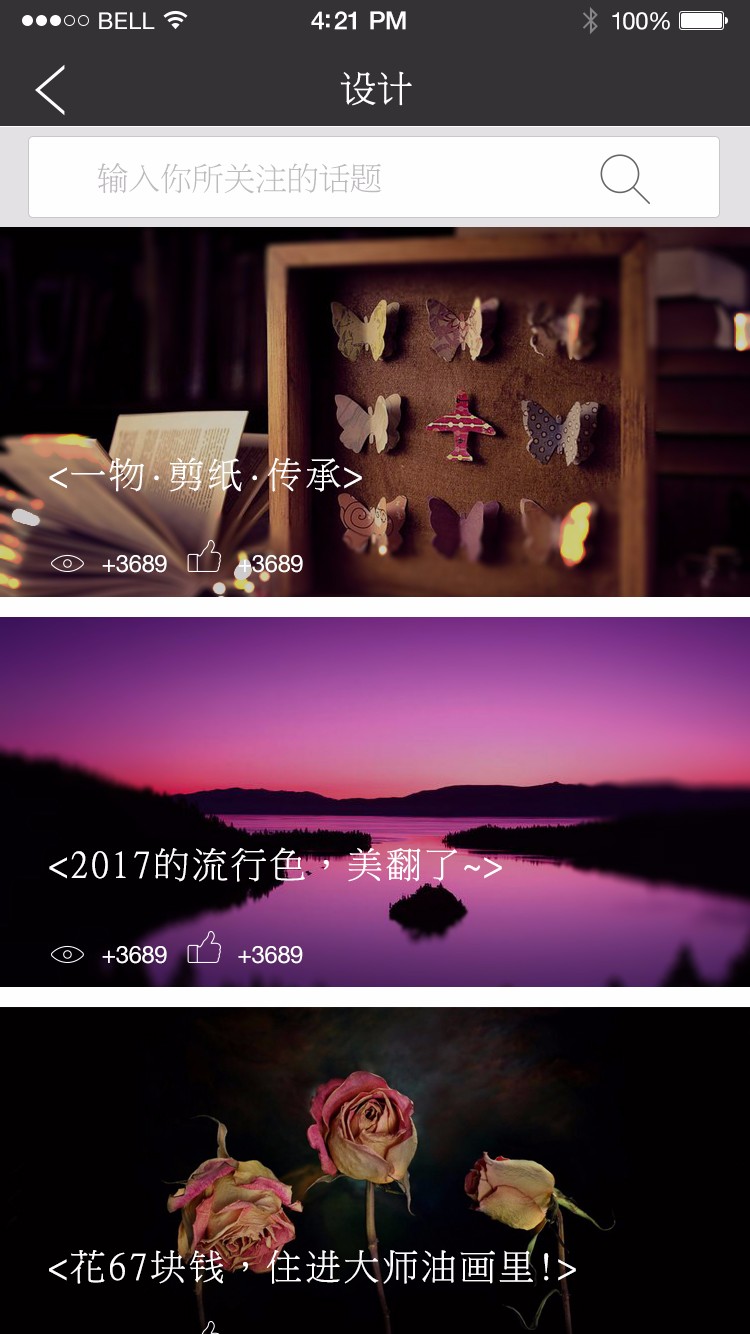Tap the magnifier search icon
The height and width of the screenshot is (1334, 750).
click(625, 179)
